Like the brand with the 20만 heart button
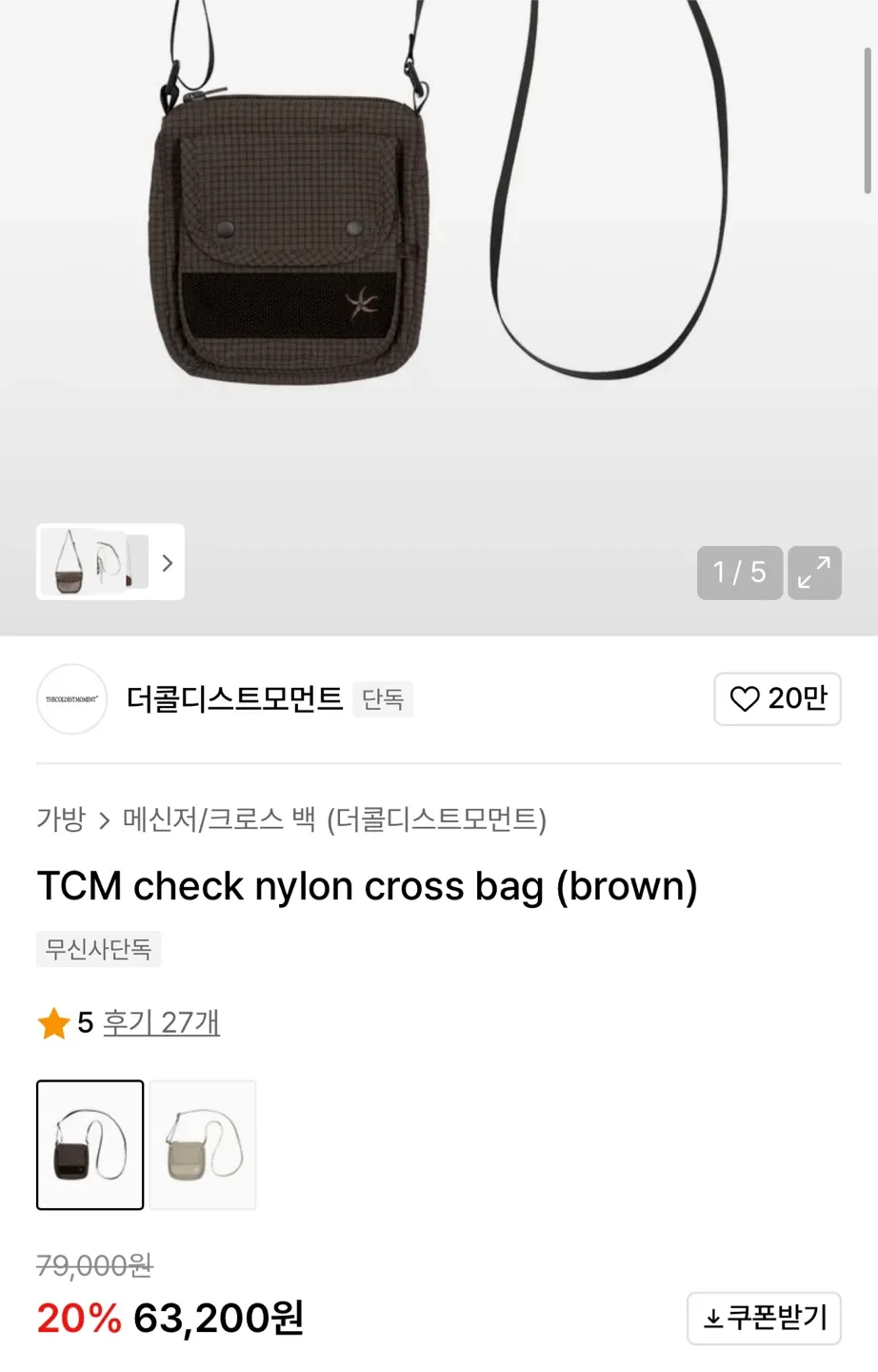 [x=777, y=699]
